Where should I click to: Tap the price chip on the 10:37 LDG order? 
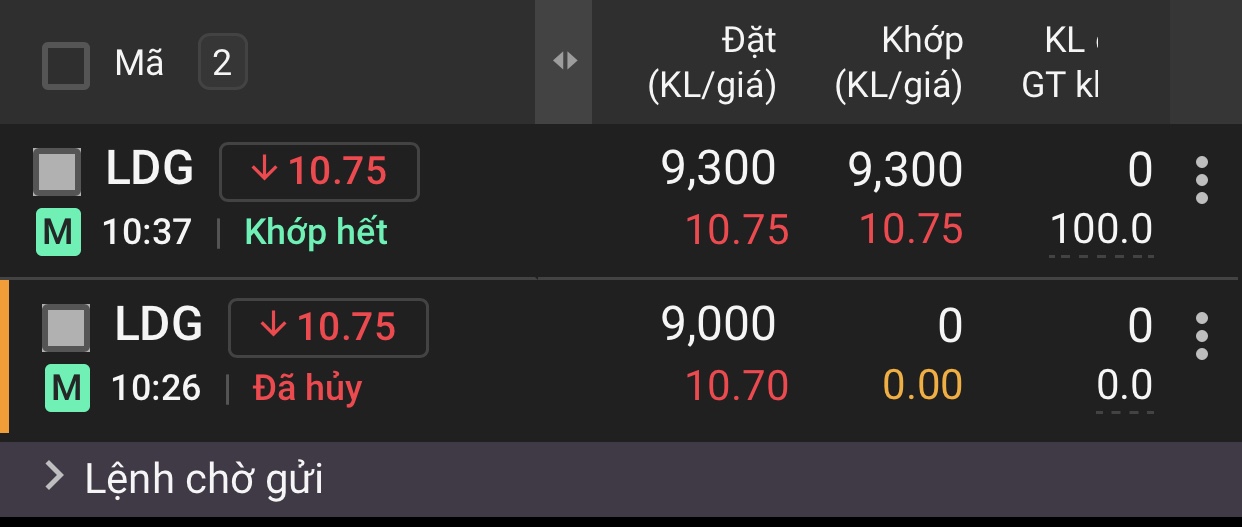pos(319,172)
